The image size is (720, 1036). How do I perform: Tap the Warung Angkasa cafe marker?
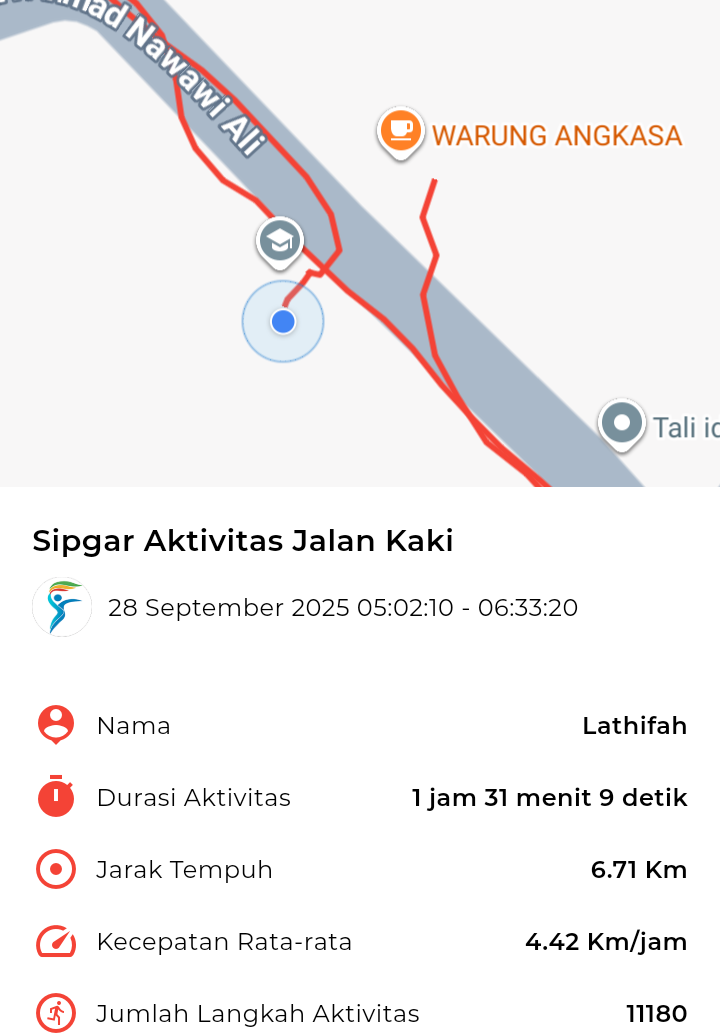(400, 131)
